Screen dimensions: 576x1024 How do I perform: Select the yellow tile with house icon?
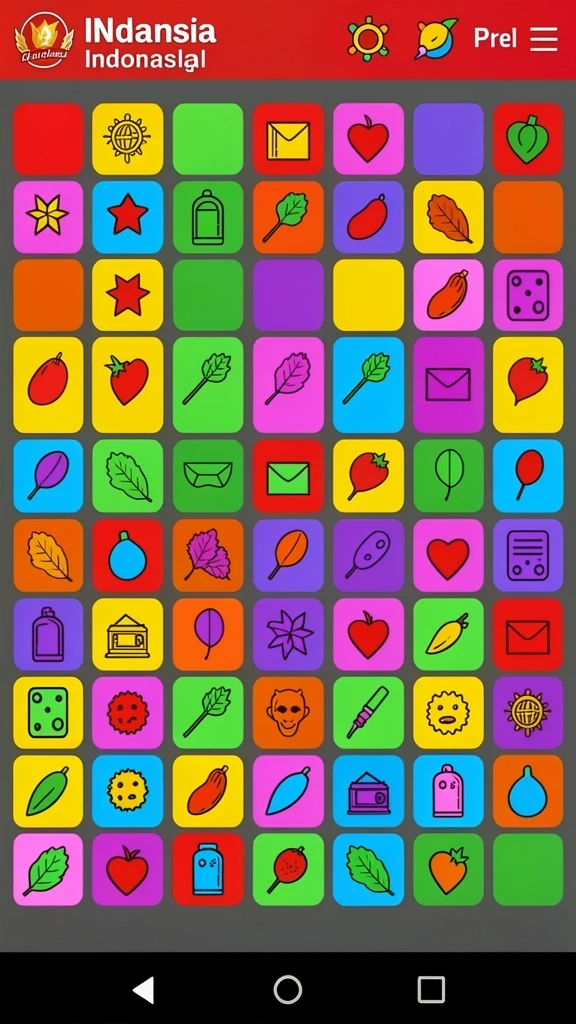tap(127, 633)
